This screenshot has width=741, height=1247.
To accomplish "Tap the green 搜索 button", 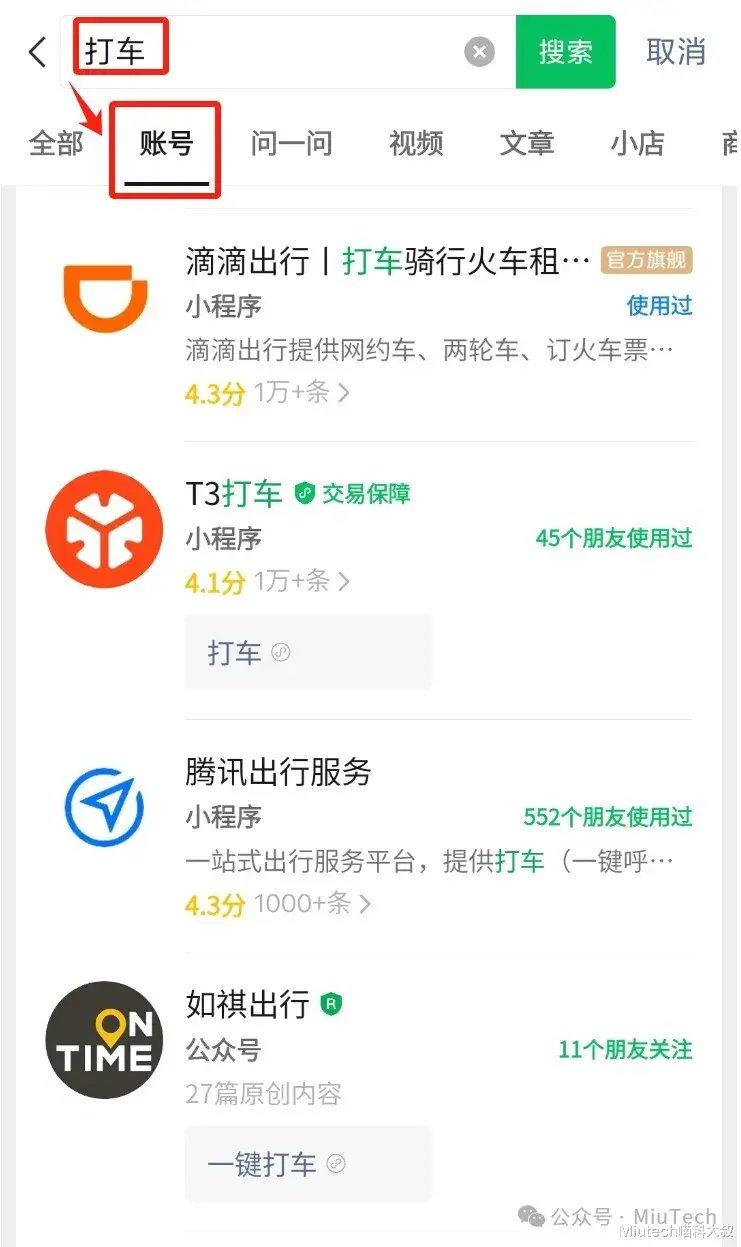I will tap(565, 52).
